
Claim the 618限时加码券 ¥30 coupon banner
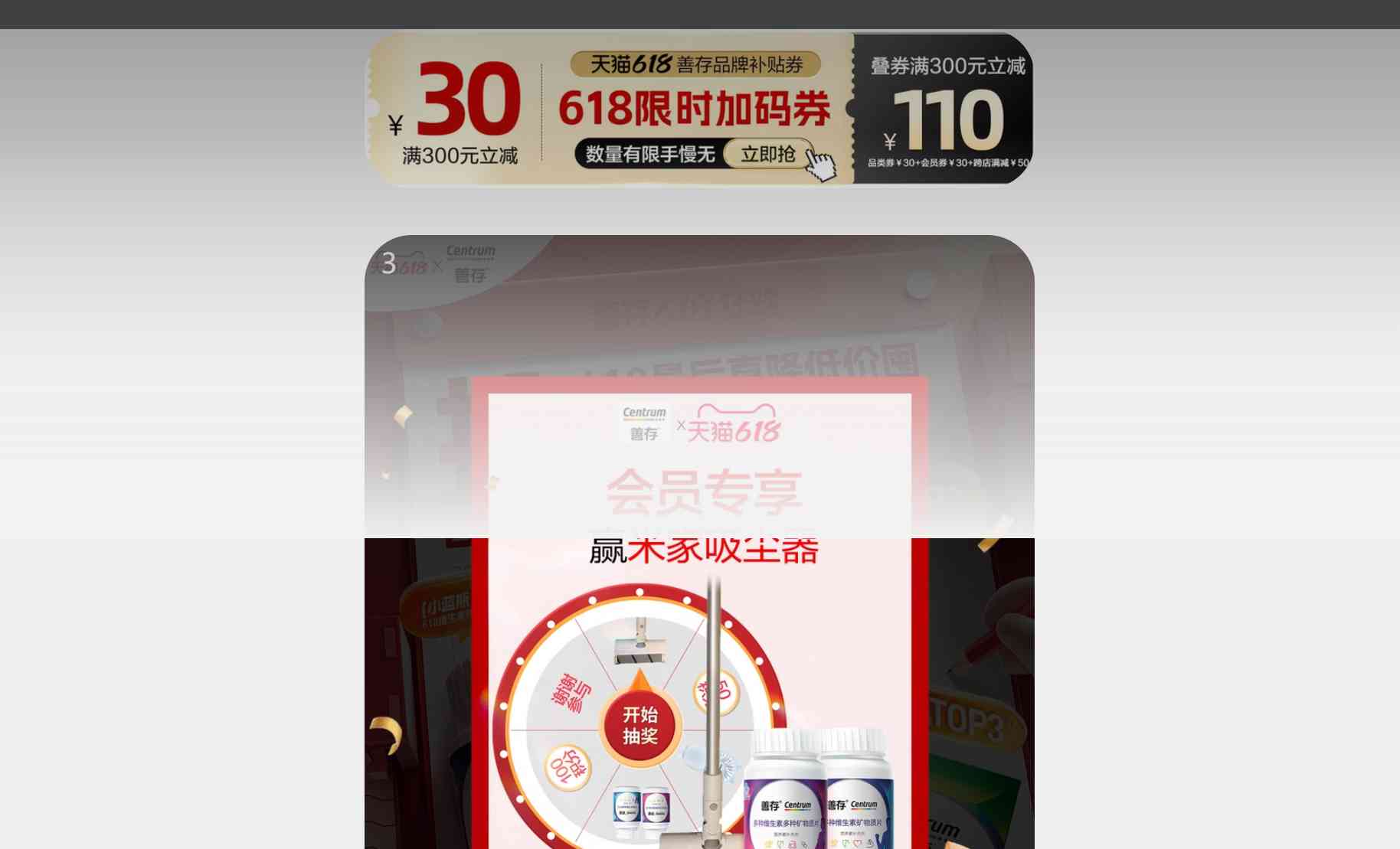tap(768, 155)
